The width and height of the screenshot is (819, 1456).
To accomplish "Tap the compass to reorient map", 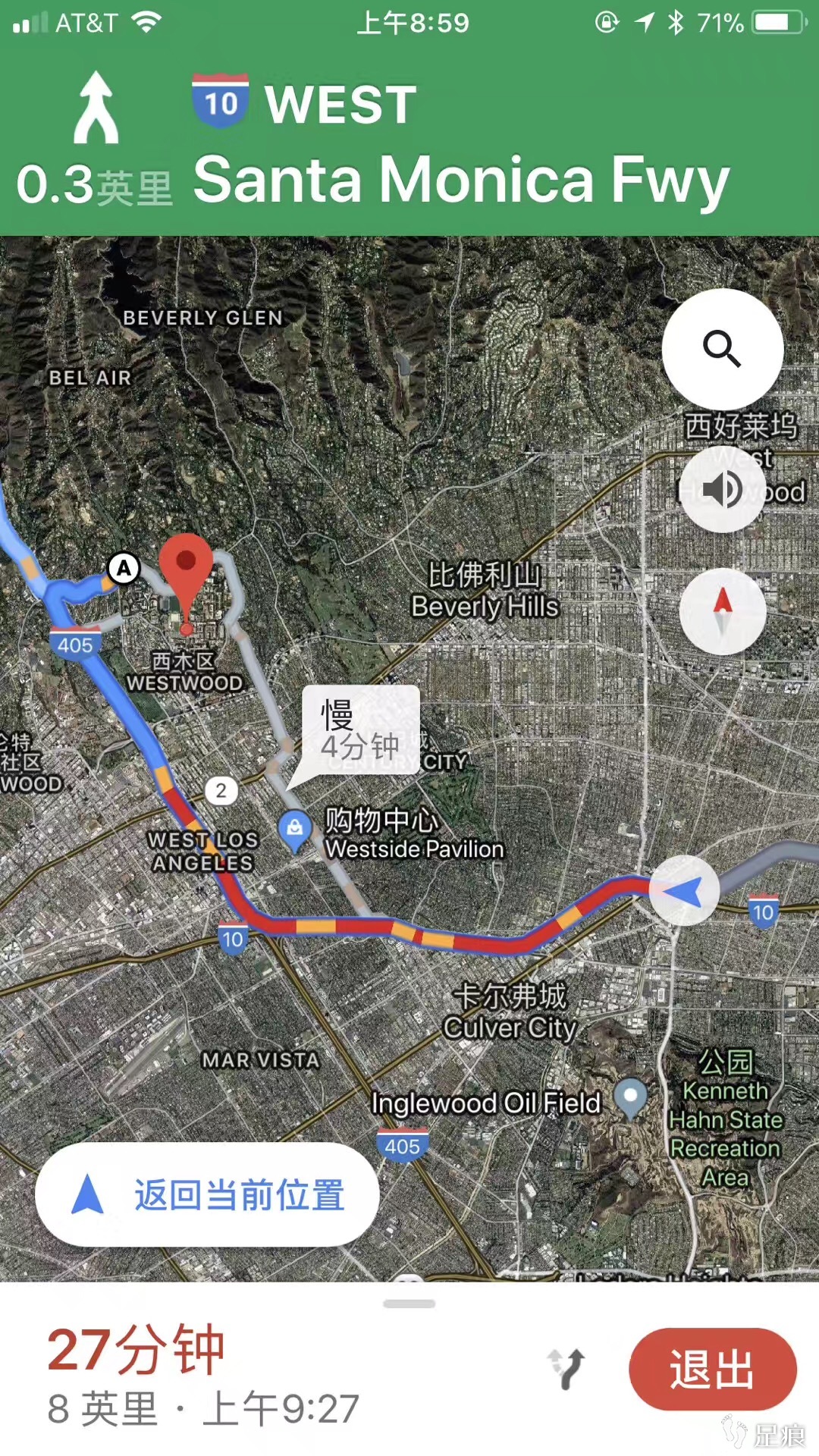I will click(x=722, y=611).
